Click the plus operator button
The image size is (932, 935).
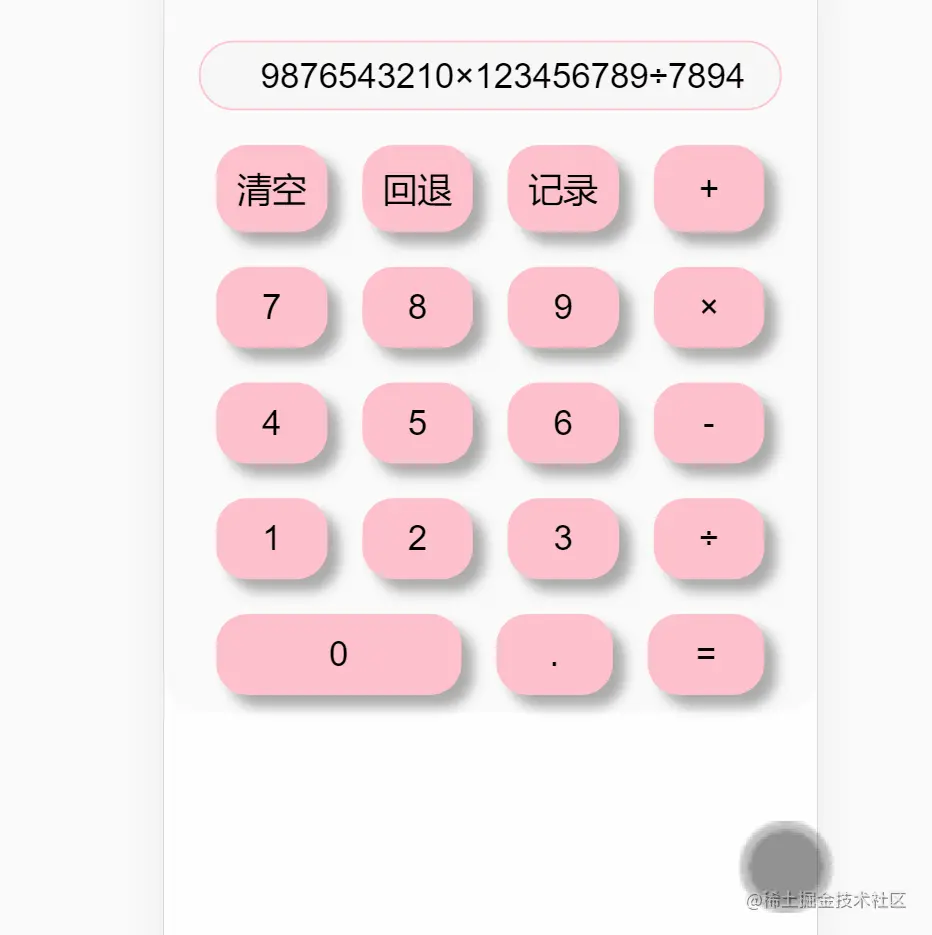(x=708, y=190)
